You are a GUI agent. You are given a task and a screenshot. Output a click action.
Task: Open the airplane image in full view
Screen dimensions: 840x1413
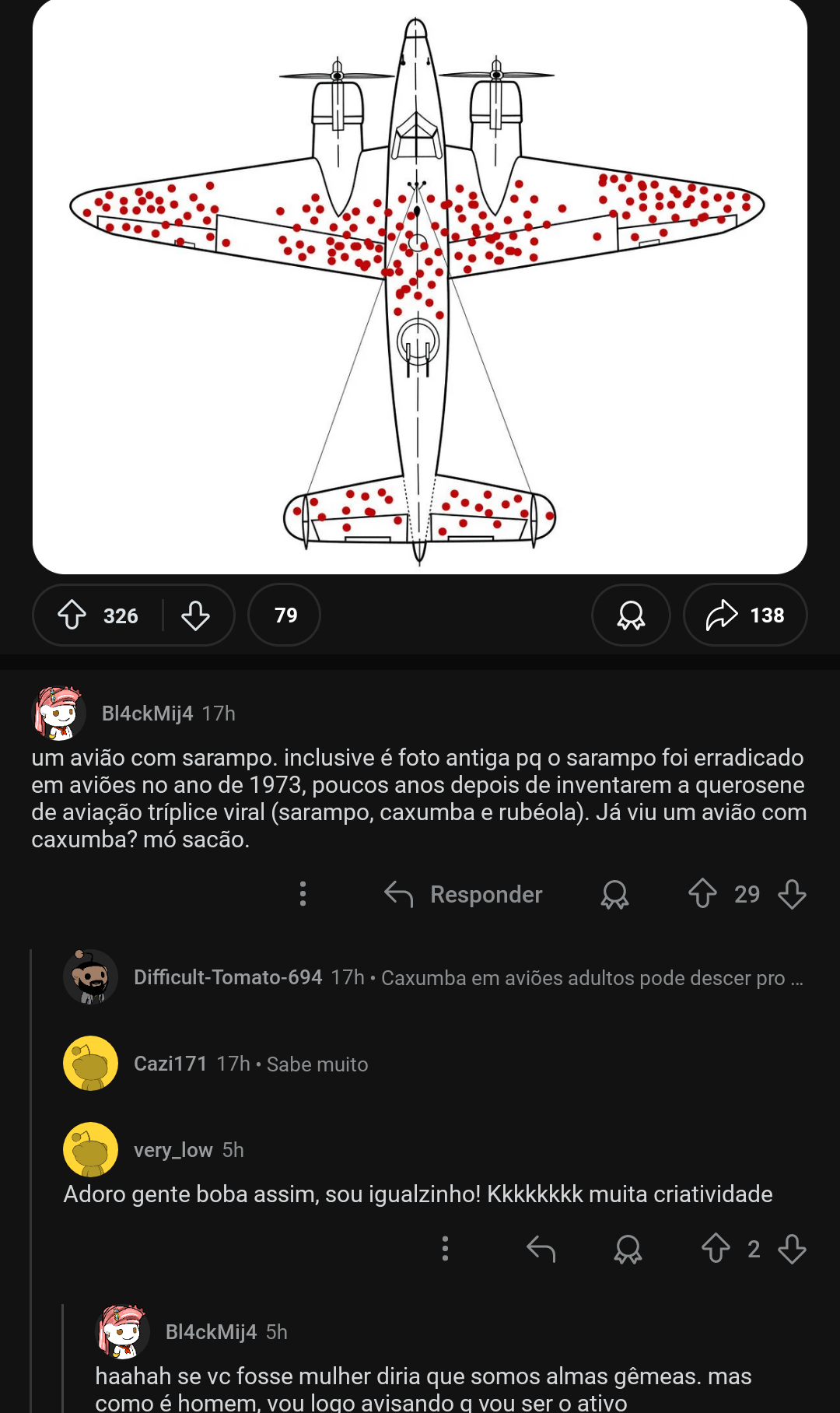[419, 288]
